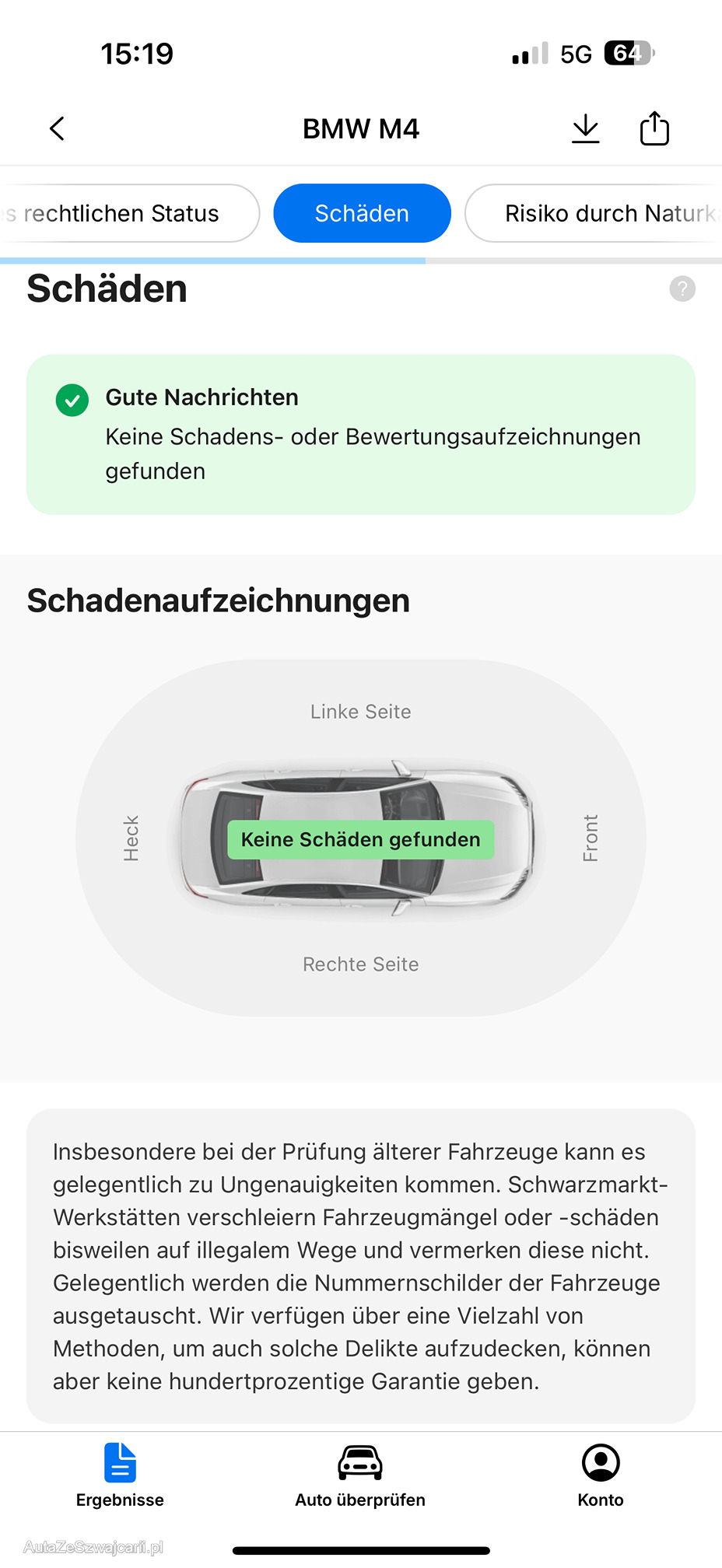Open the Ergebnisse tab
Screen dimensions: 722x1568
[x=120, y=1475]
